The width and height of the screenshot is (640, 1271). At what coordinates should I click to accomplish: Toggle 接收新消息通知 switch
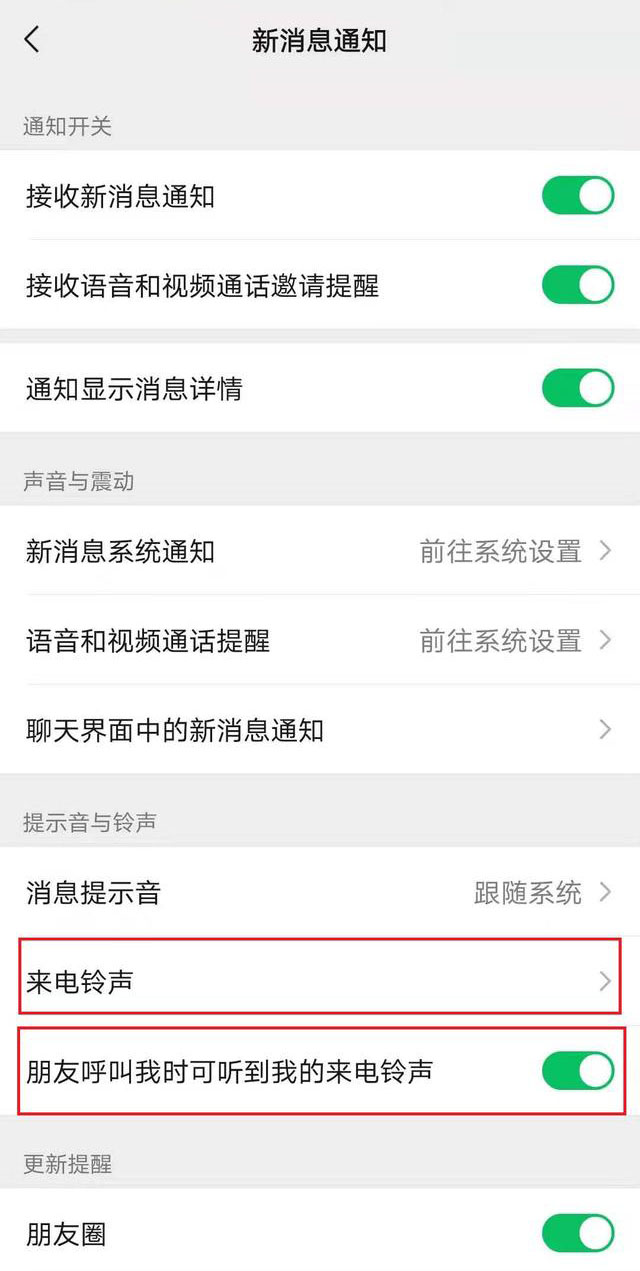578,196
